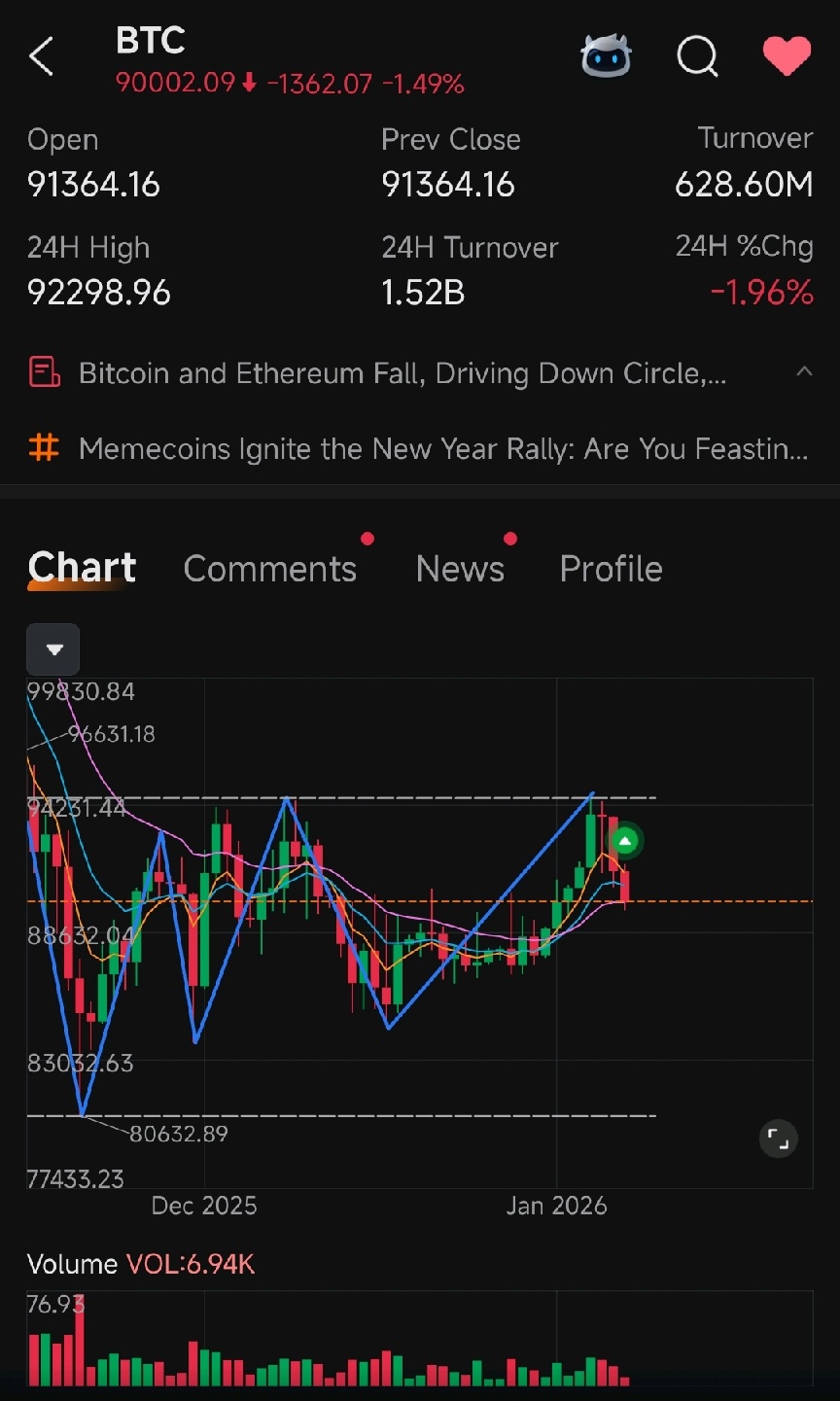The width and height of the screenshot is (840, 1401).
Task: Switch to the News tab
Action: [460, 569]
